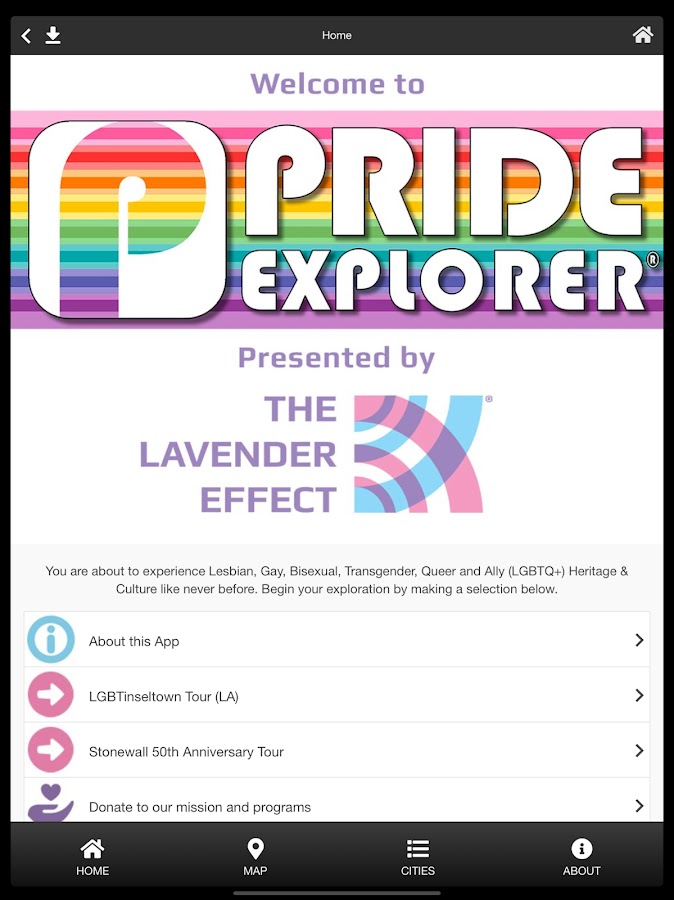Switch to the Home tab
The height and width of the screenshot is (900, 674).
(x=92, y=857)
